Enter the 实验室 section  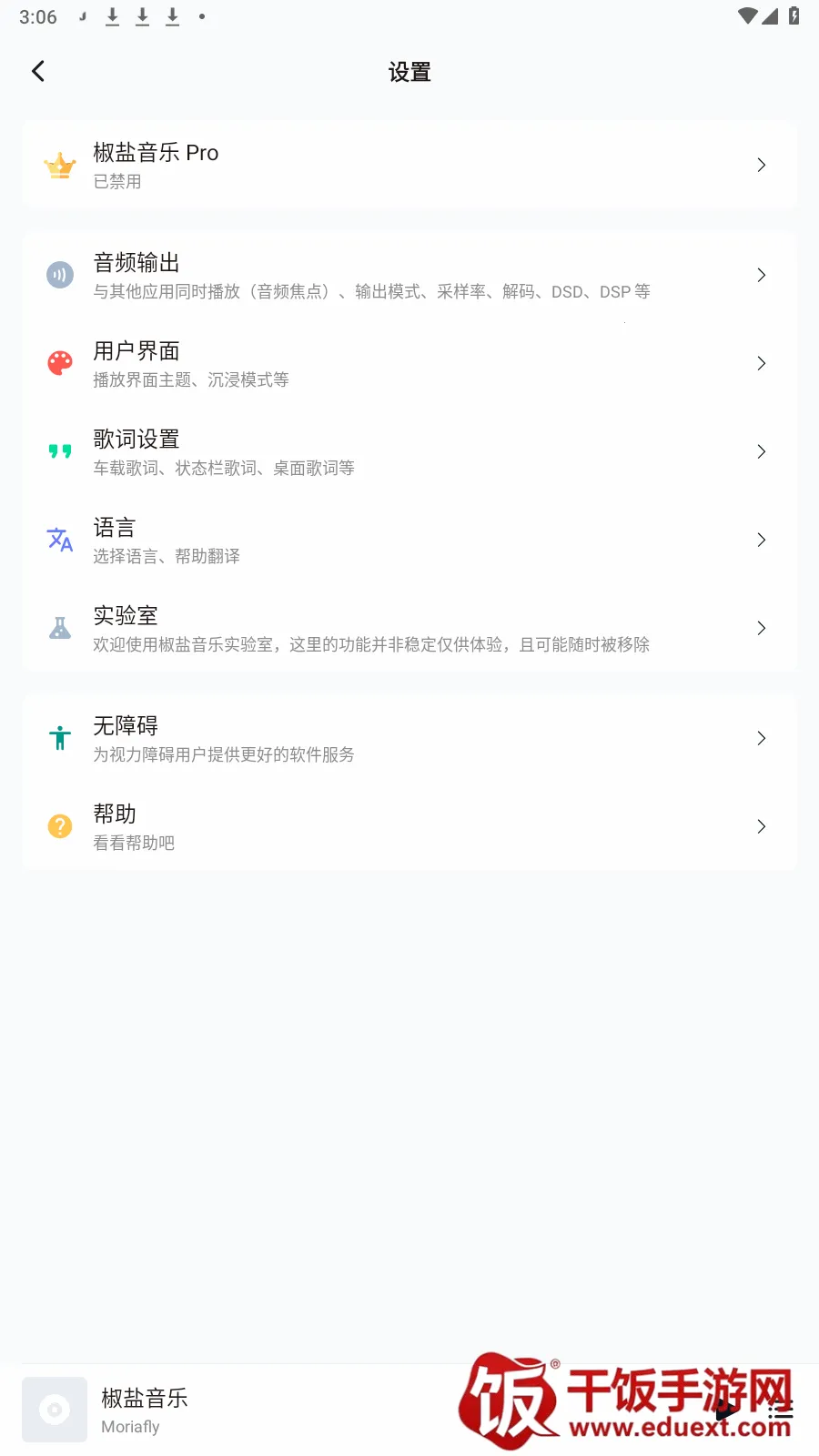coord(409,628)
